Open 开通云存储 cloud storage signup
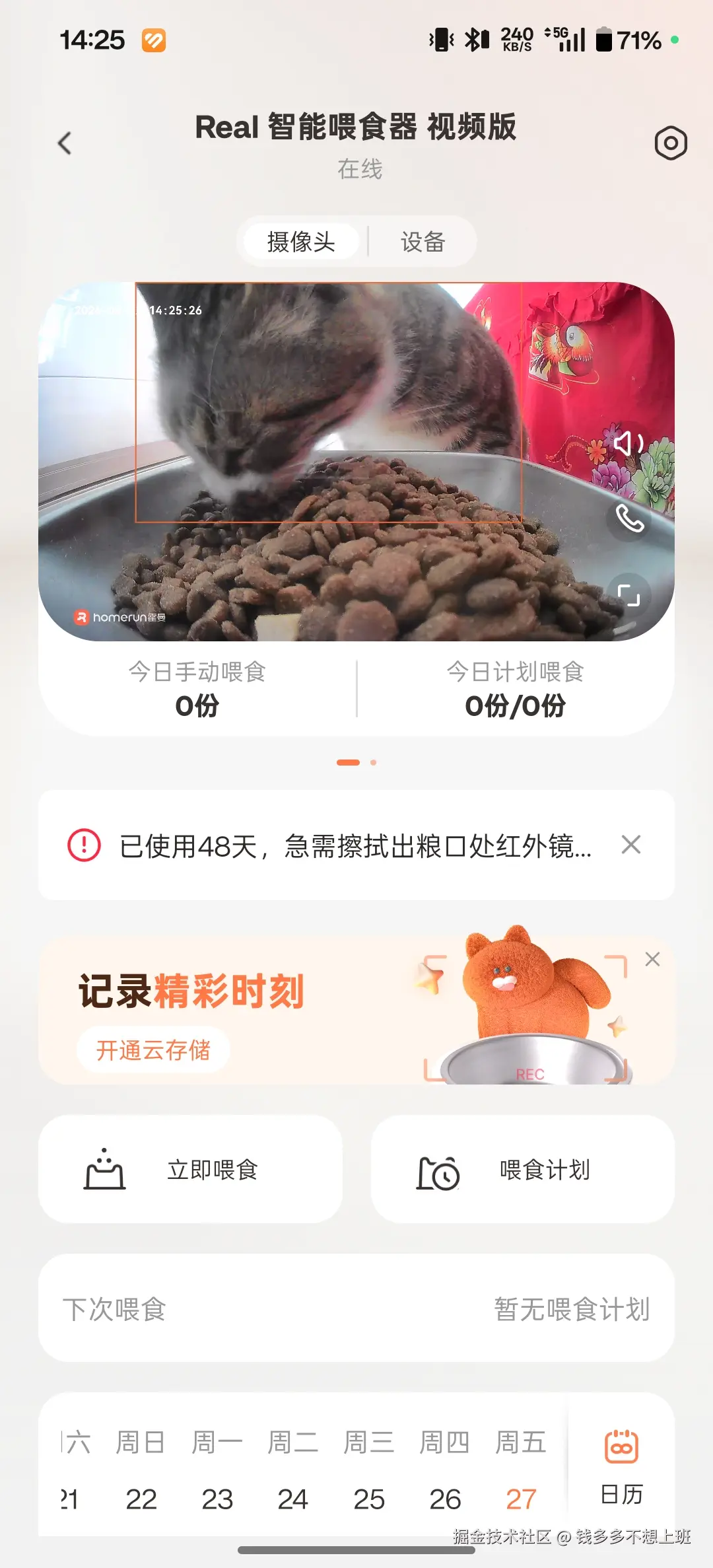 coord(153,1050)
